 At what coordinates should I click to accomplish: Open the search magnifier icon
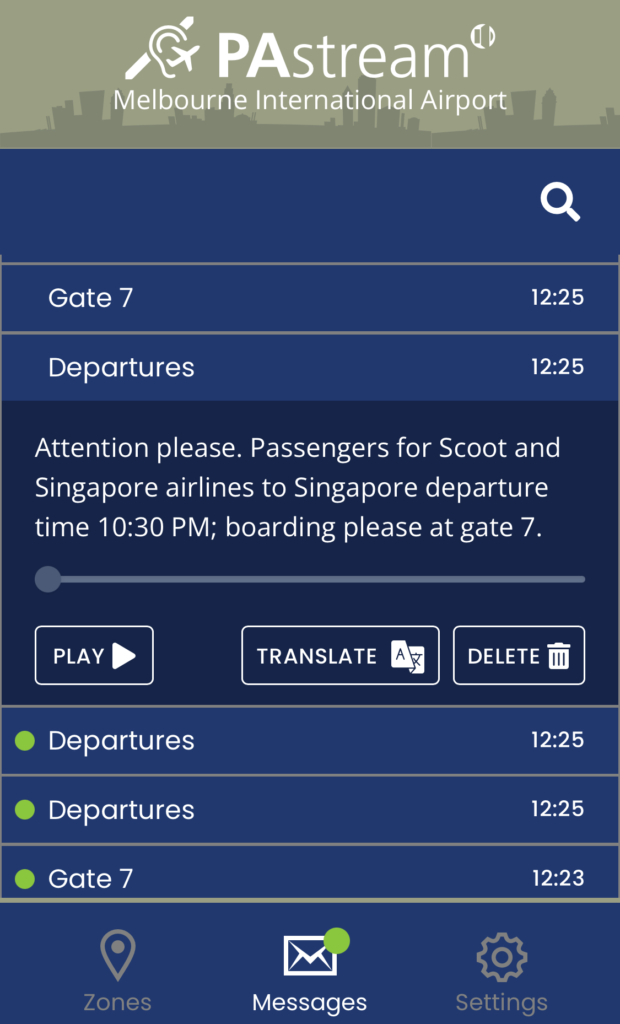[x=560, y=202]
